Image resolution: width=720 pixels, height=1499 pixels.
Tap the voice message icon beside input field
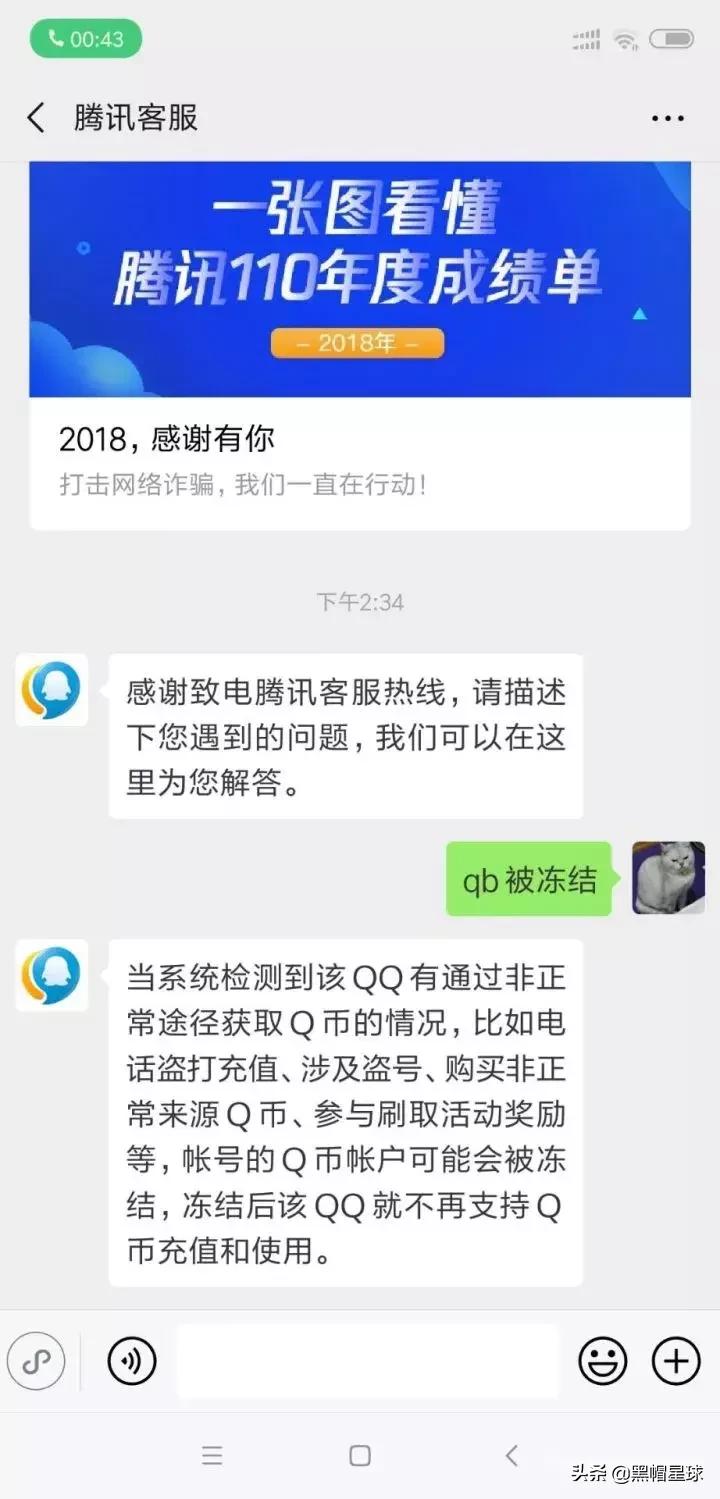coord(131,1361)
